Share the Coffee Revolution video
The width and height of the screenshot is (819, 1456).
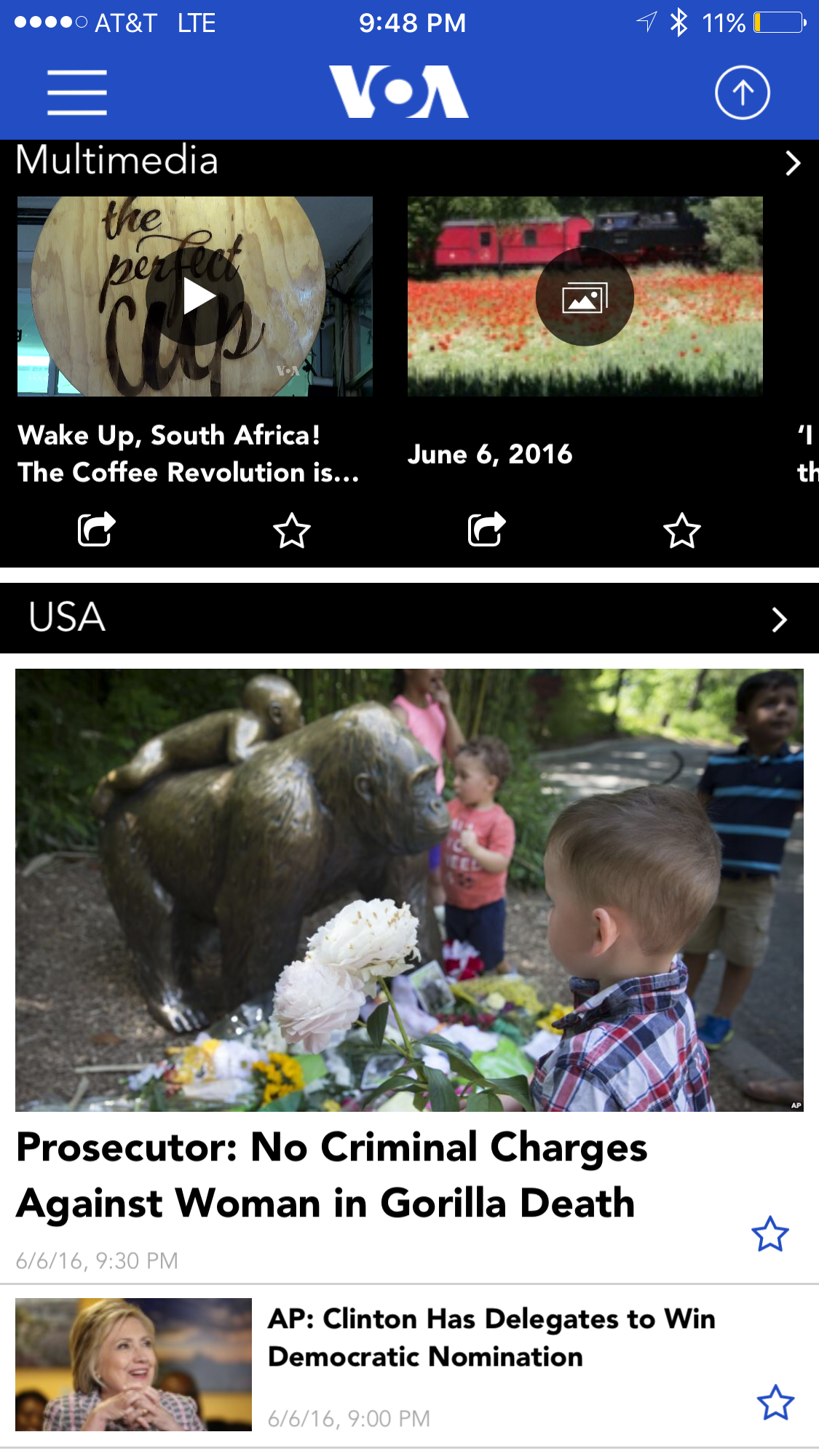pos(97,529)
